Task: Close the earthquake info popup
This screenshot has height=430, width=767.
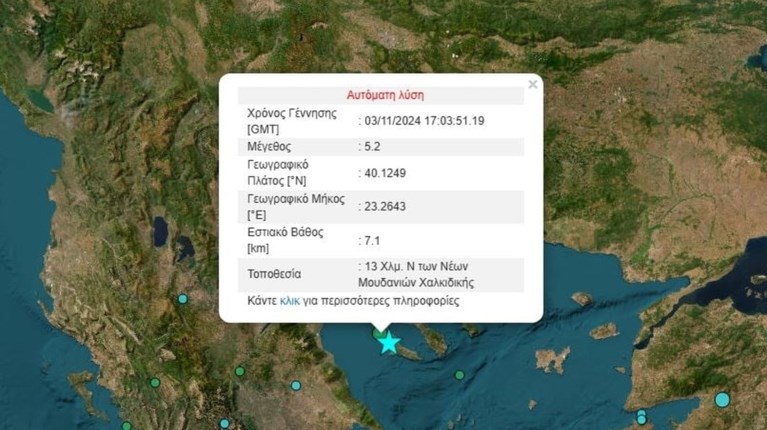Action: coord(533,85)
